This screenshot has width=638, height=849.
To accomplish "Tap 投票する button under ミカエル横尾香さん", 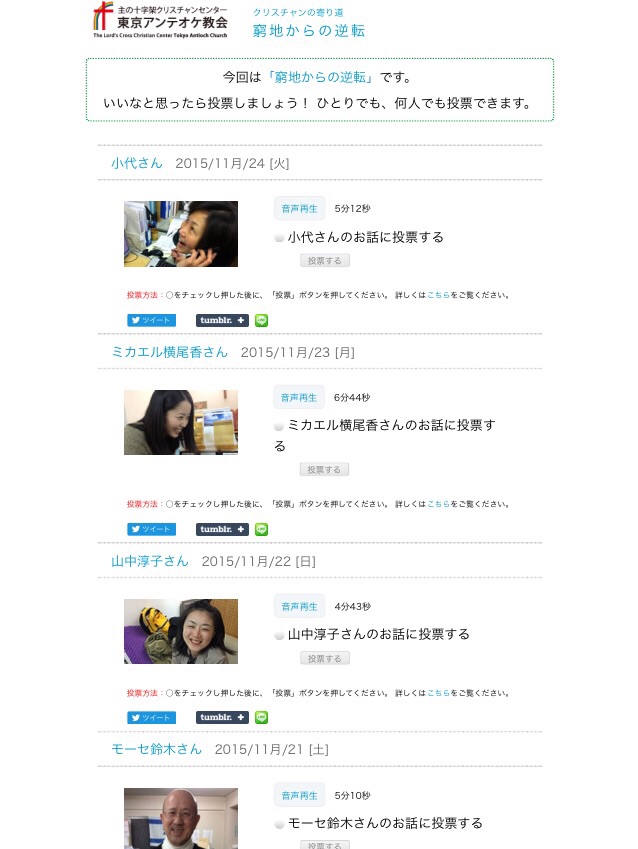I will 325,469.
